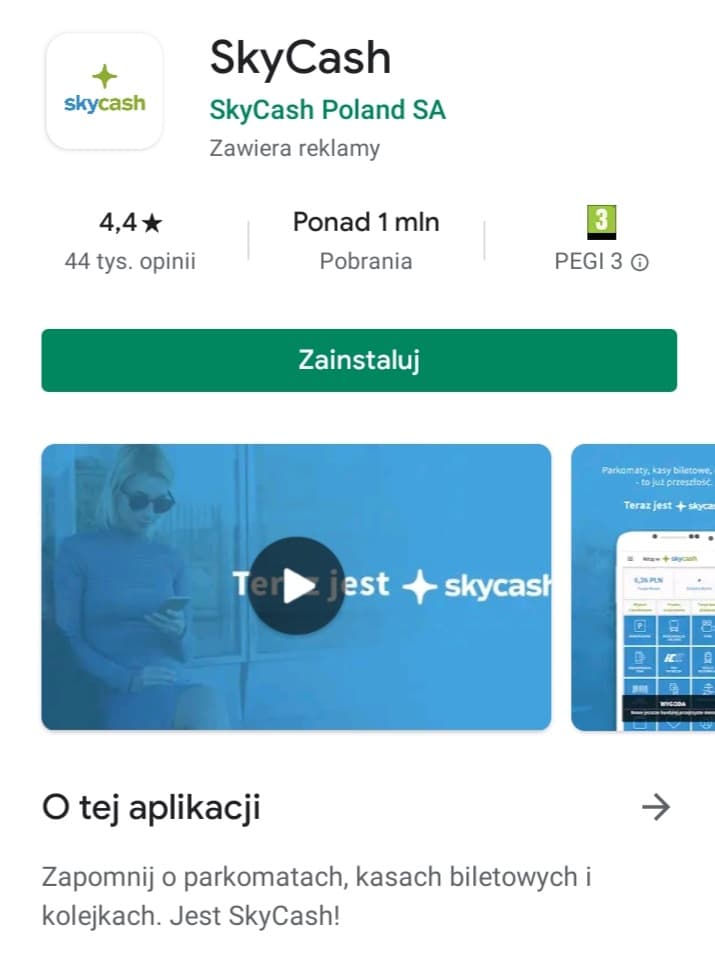Install SkyCash with the Zainstaluj button
715x964 pixels.
358,360
